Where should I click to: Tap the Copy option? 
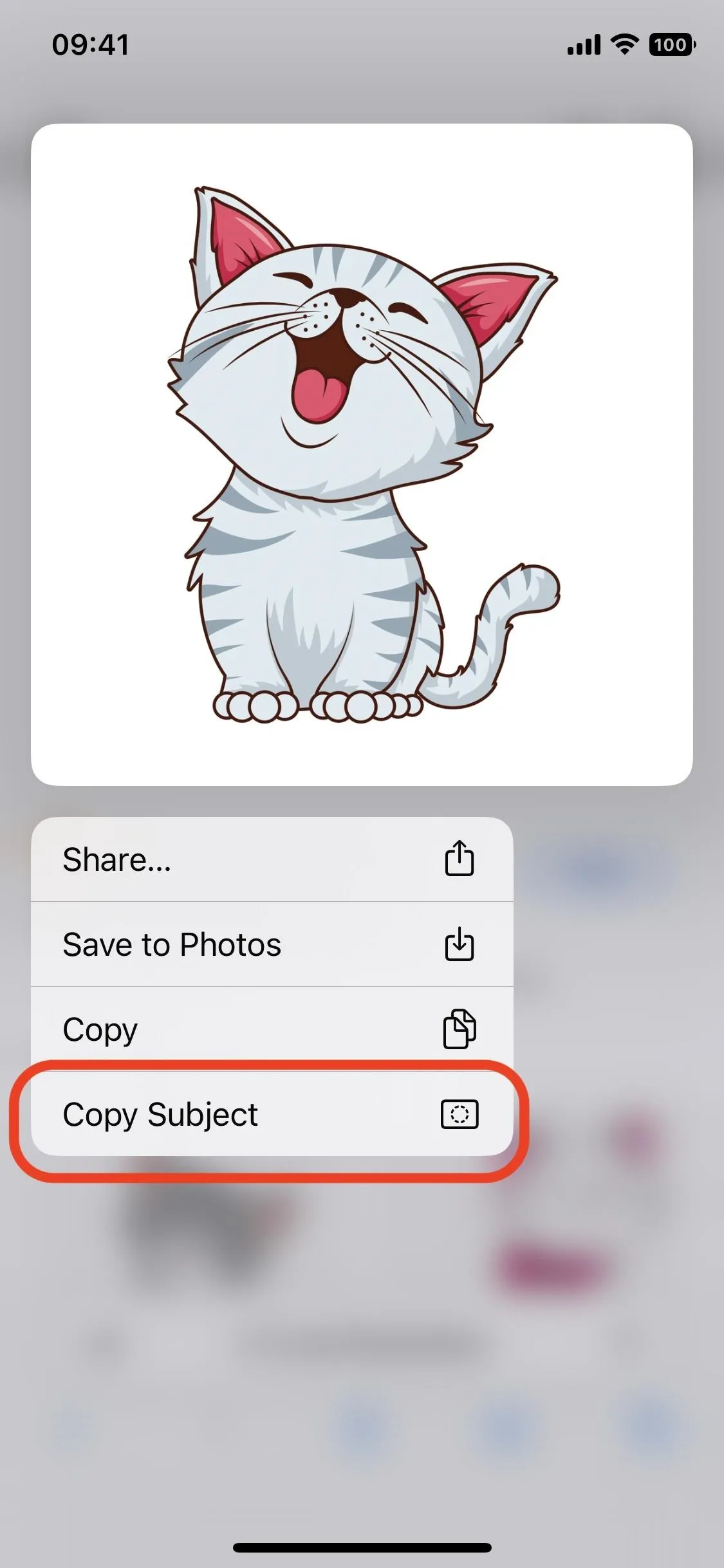tap(272, 1029)
